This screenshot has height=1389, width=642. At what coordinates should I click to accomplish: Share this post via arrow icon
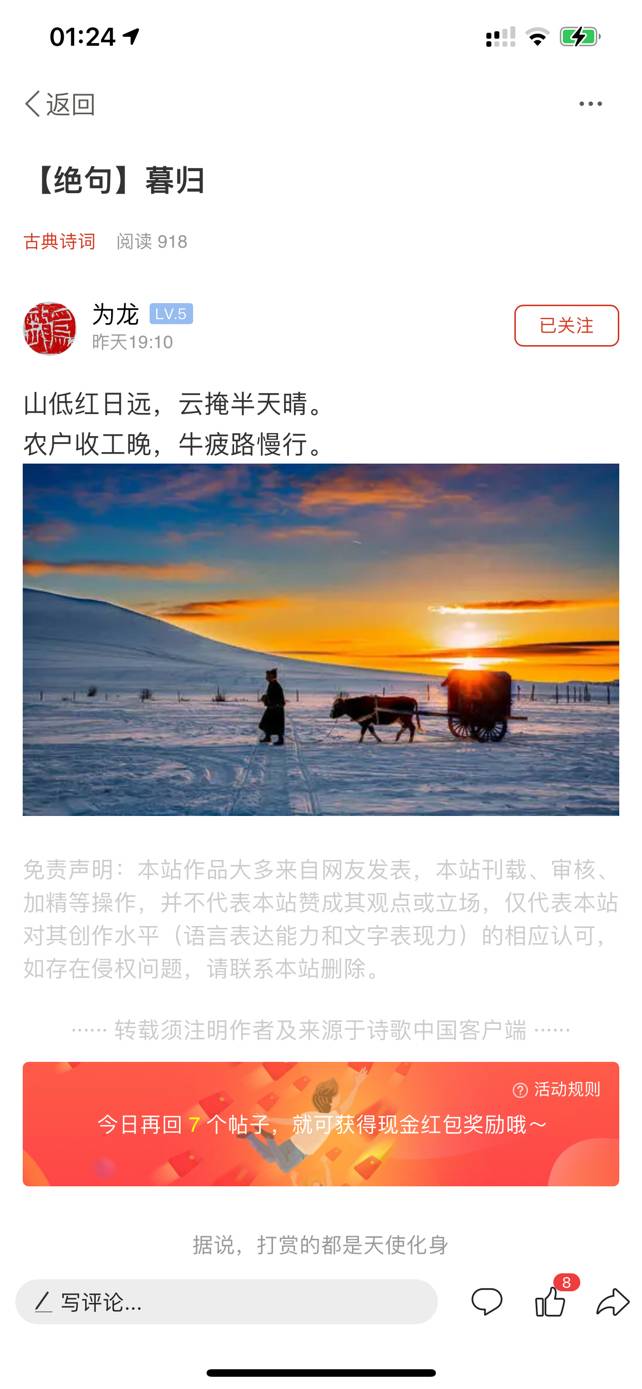[x=612, y=1301]
